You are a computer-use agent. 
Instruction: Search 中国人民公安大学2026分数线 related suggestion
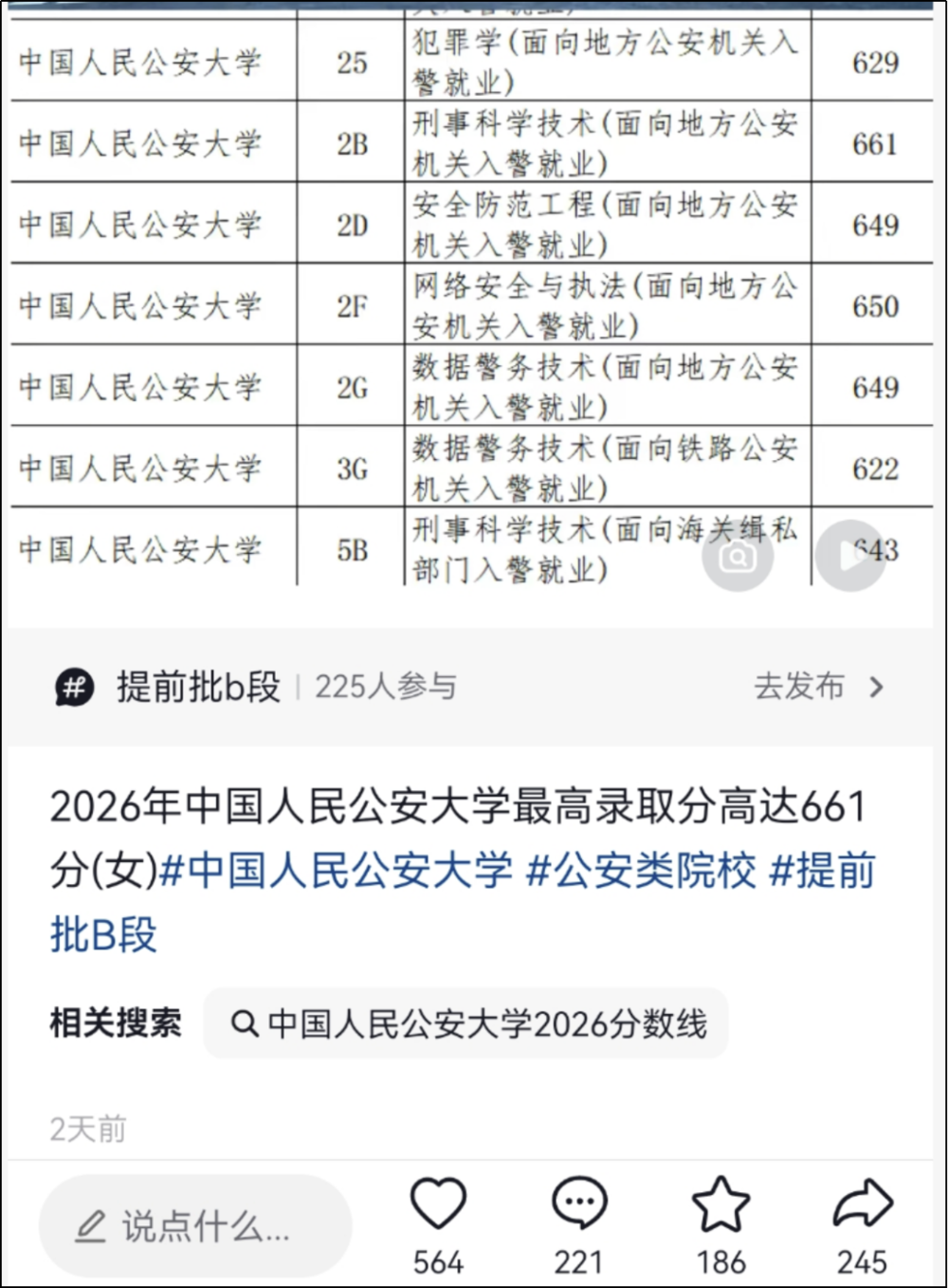pyautogui.click(x=466, y=1023)
